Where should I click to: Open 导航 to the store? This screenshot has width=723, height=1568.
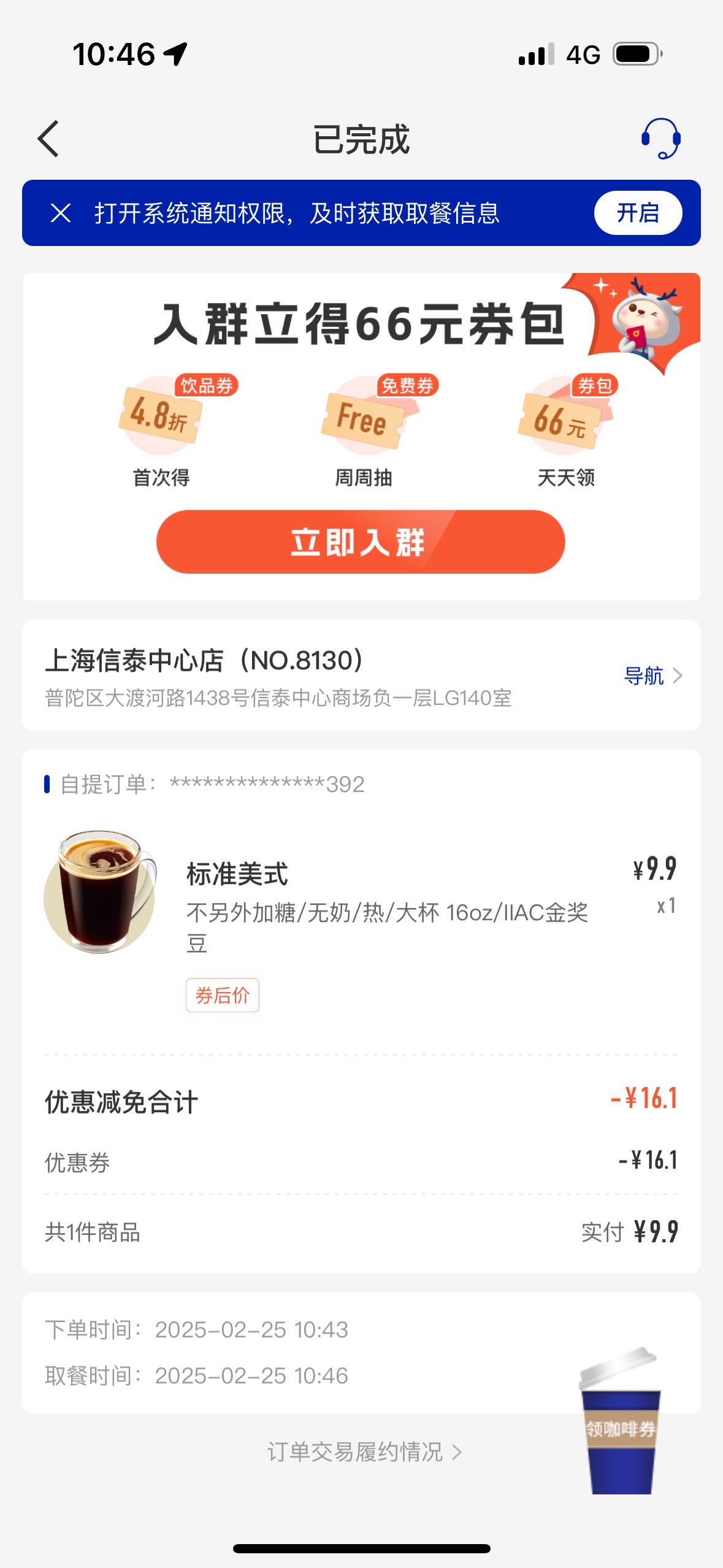[x=652, y=675]
